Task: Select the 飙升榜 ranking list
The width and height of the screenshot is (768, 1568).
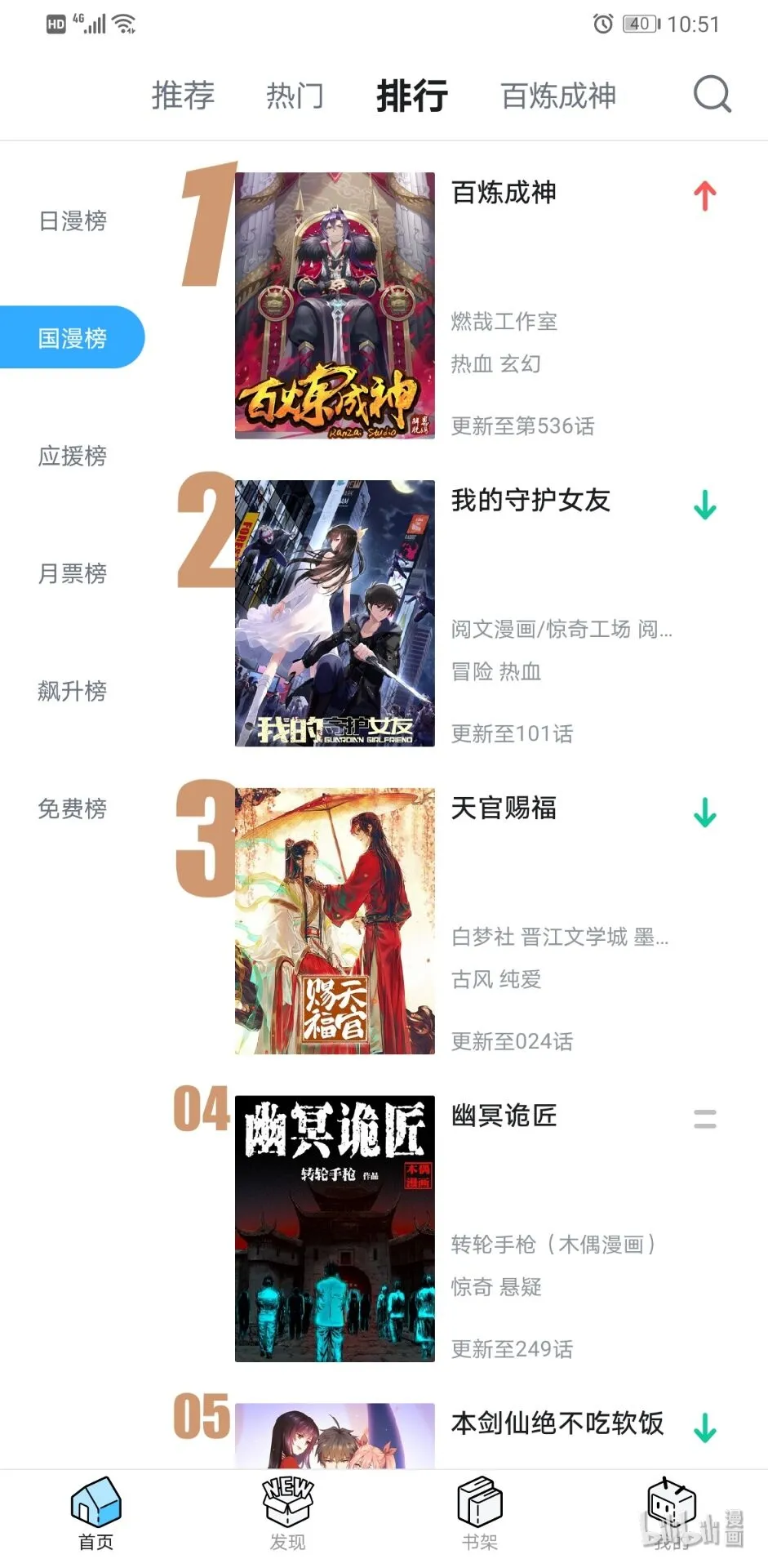Action: [73, 691]
